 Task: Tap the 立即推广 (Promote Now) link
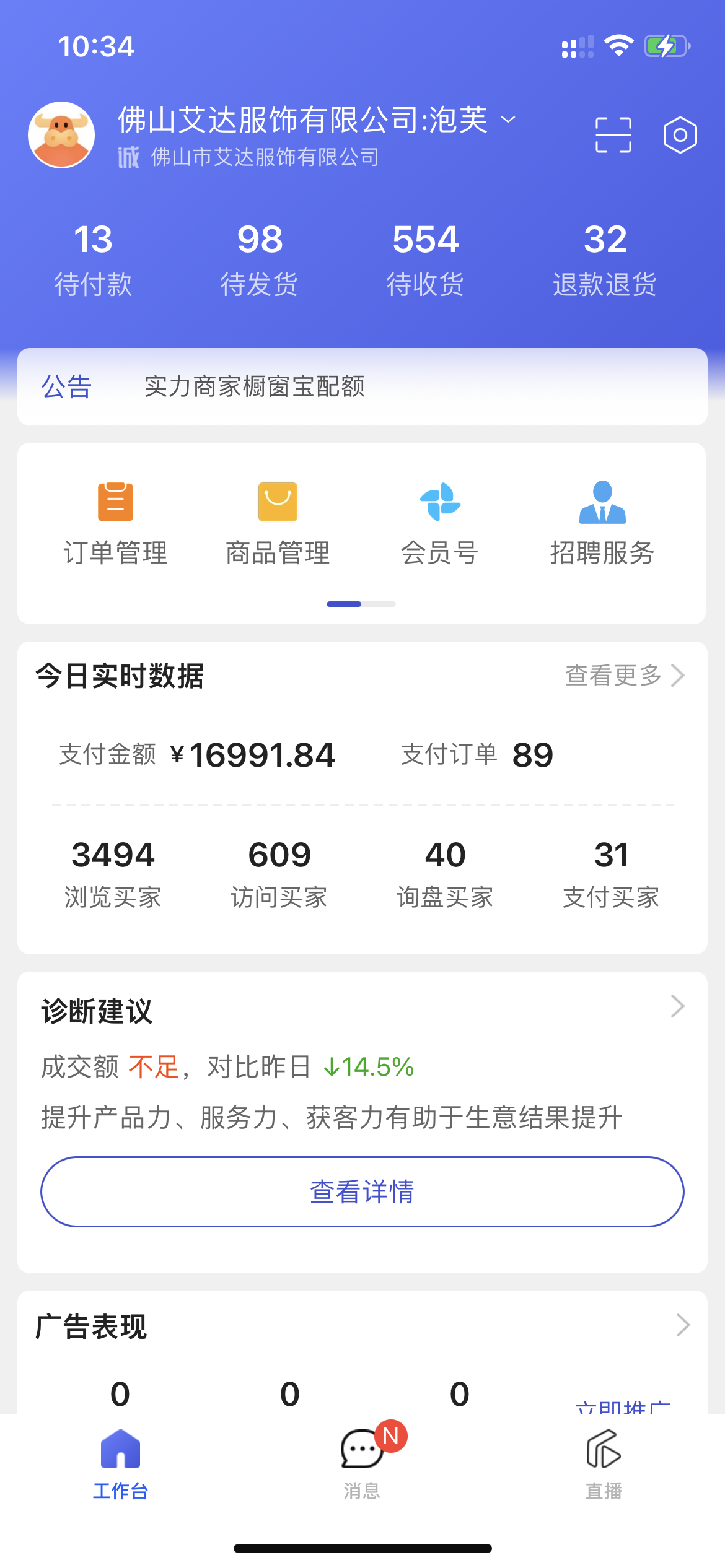[x=622, y=1408]
